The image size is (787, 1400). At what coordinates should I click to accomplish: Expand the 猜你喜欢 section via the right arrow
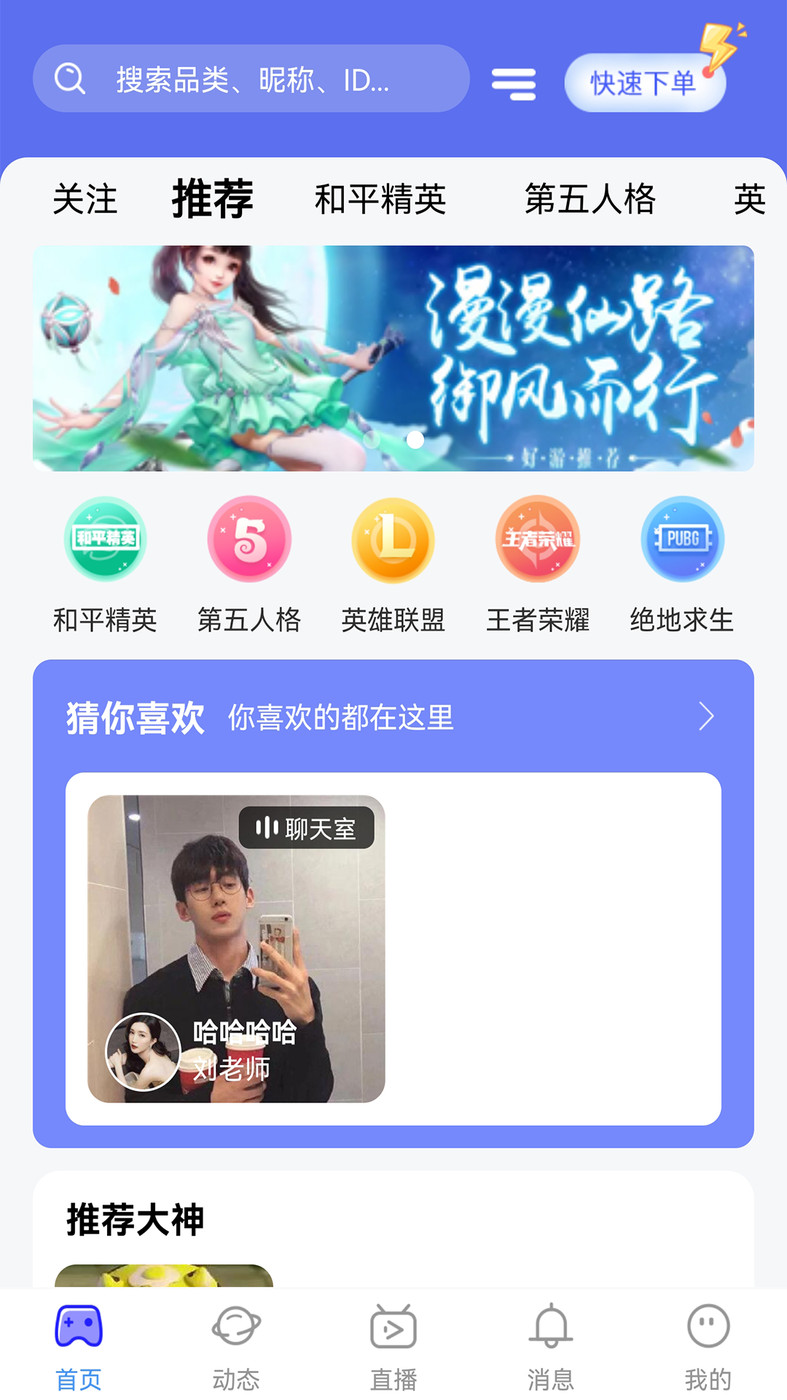(x=707, y=716)
